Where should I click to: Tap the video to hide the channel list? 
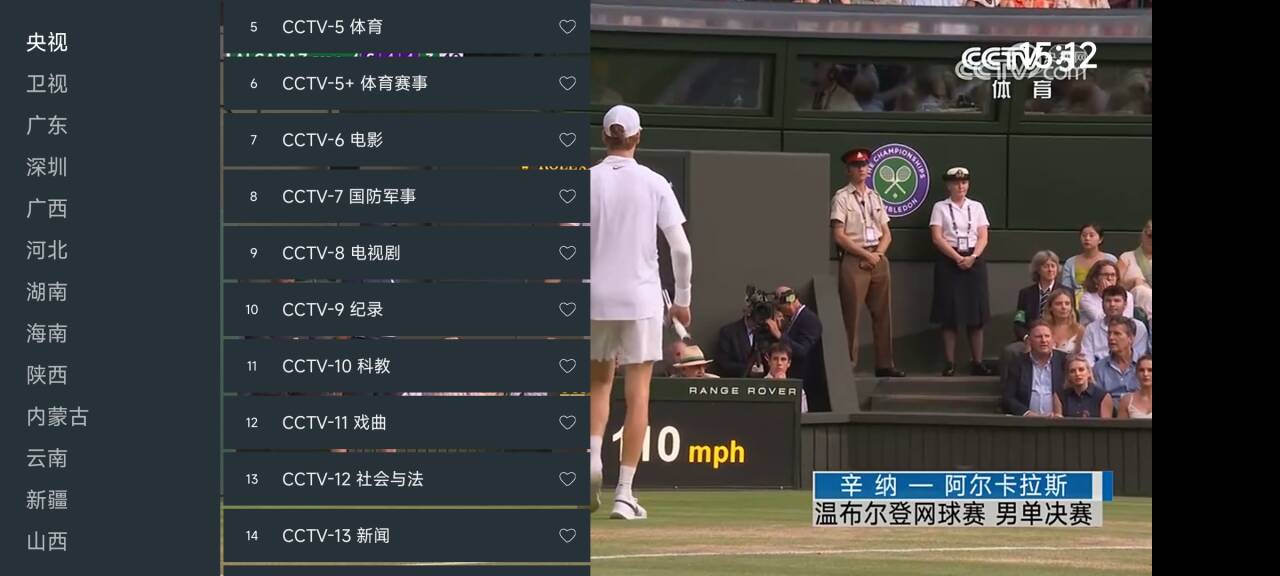coord(870,300)
